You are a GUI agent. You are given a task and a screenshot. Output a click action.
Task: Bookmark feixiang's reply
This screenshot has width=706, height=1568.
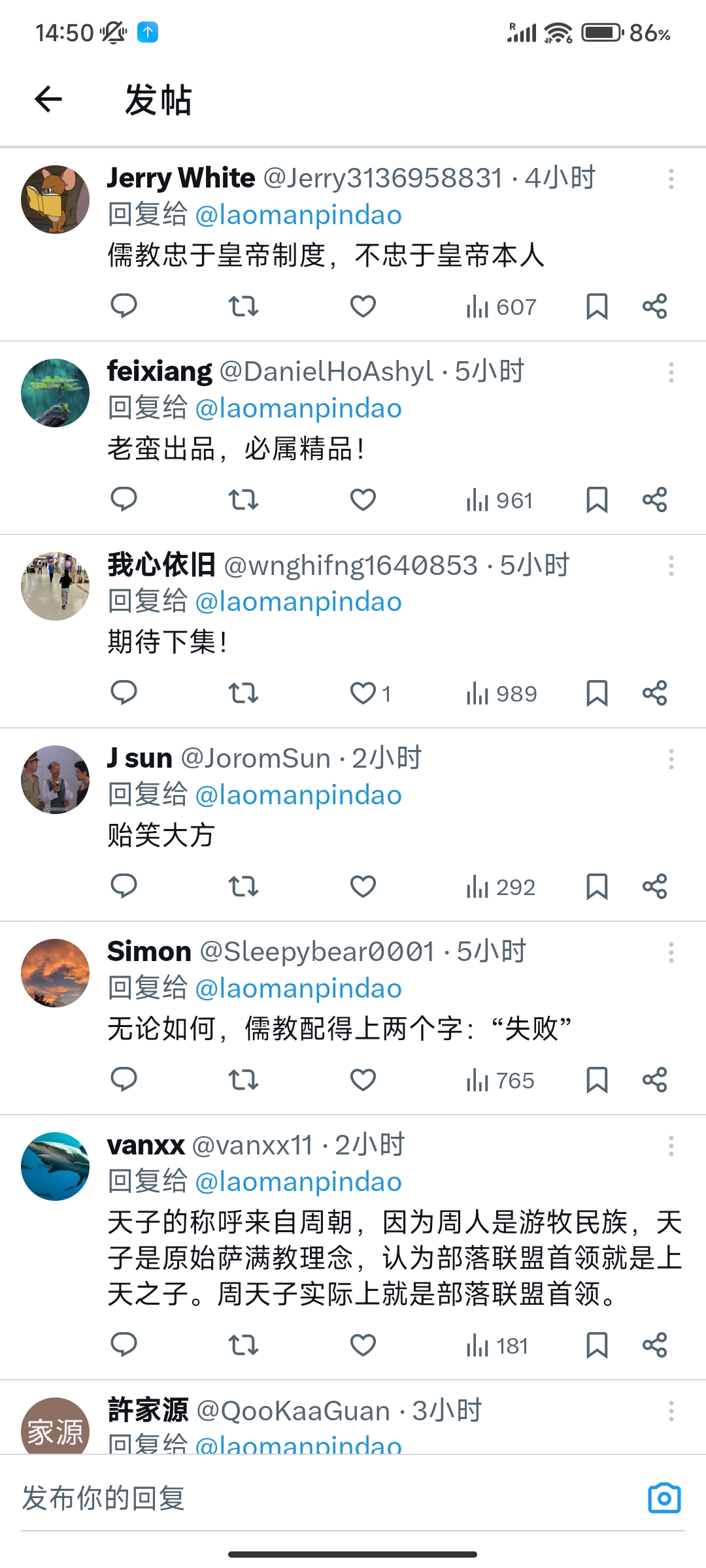[x=597, y=500]
